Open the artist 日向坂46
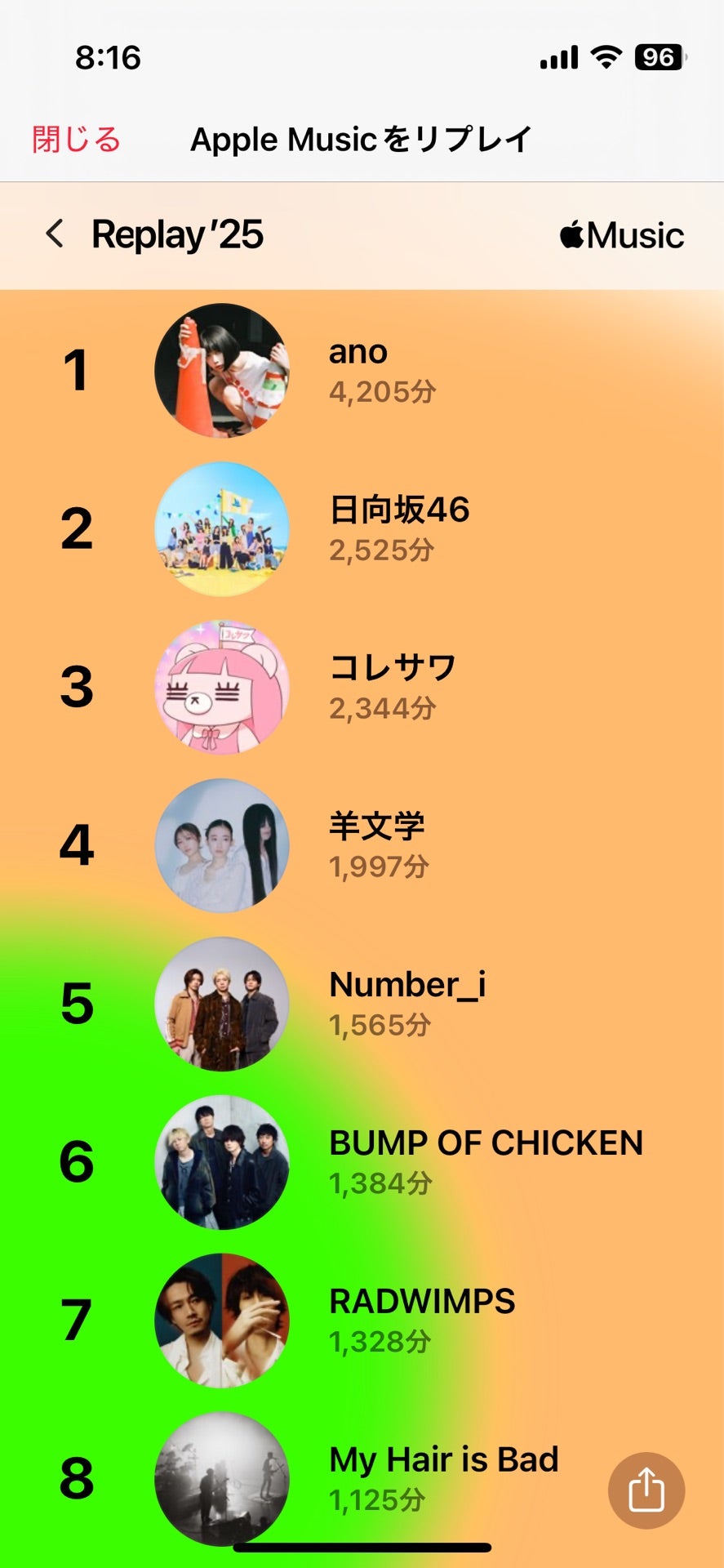 tap(398, 528)
